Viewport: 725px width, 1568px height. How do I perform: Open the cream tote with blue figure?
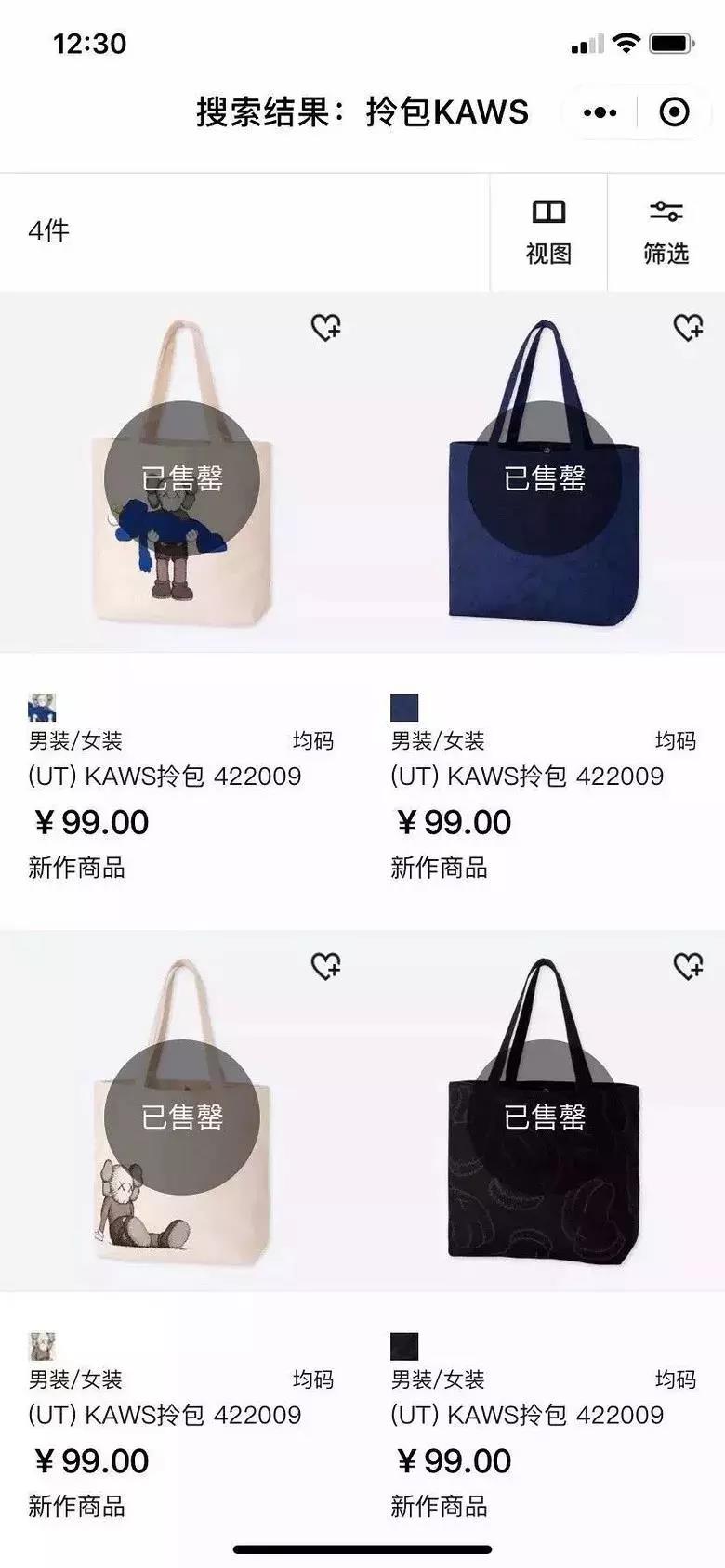(x=182, y=476)
